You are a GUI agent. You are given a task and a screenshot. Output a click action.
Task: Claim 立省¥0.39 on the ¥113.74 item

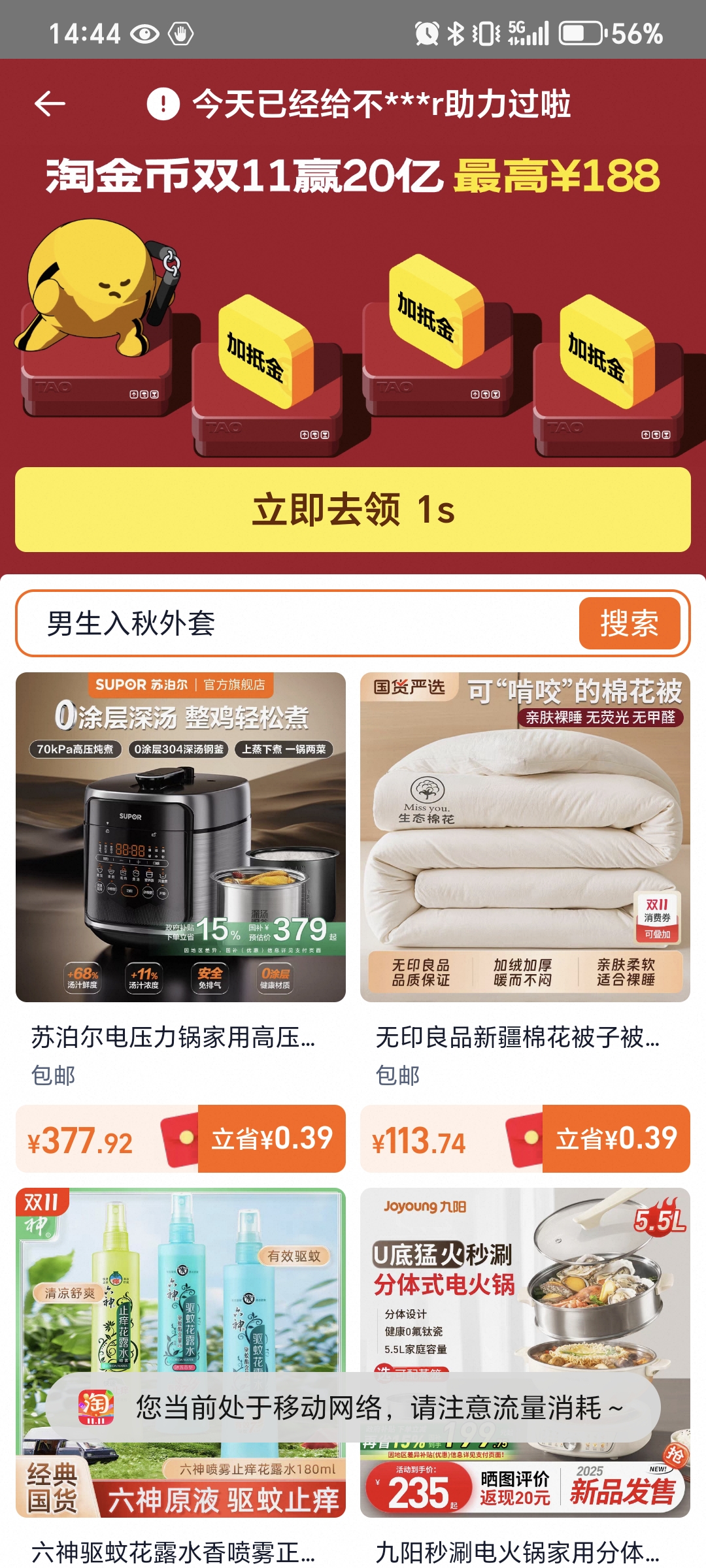click(616, 1139)
